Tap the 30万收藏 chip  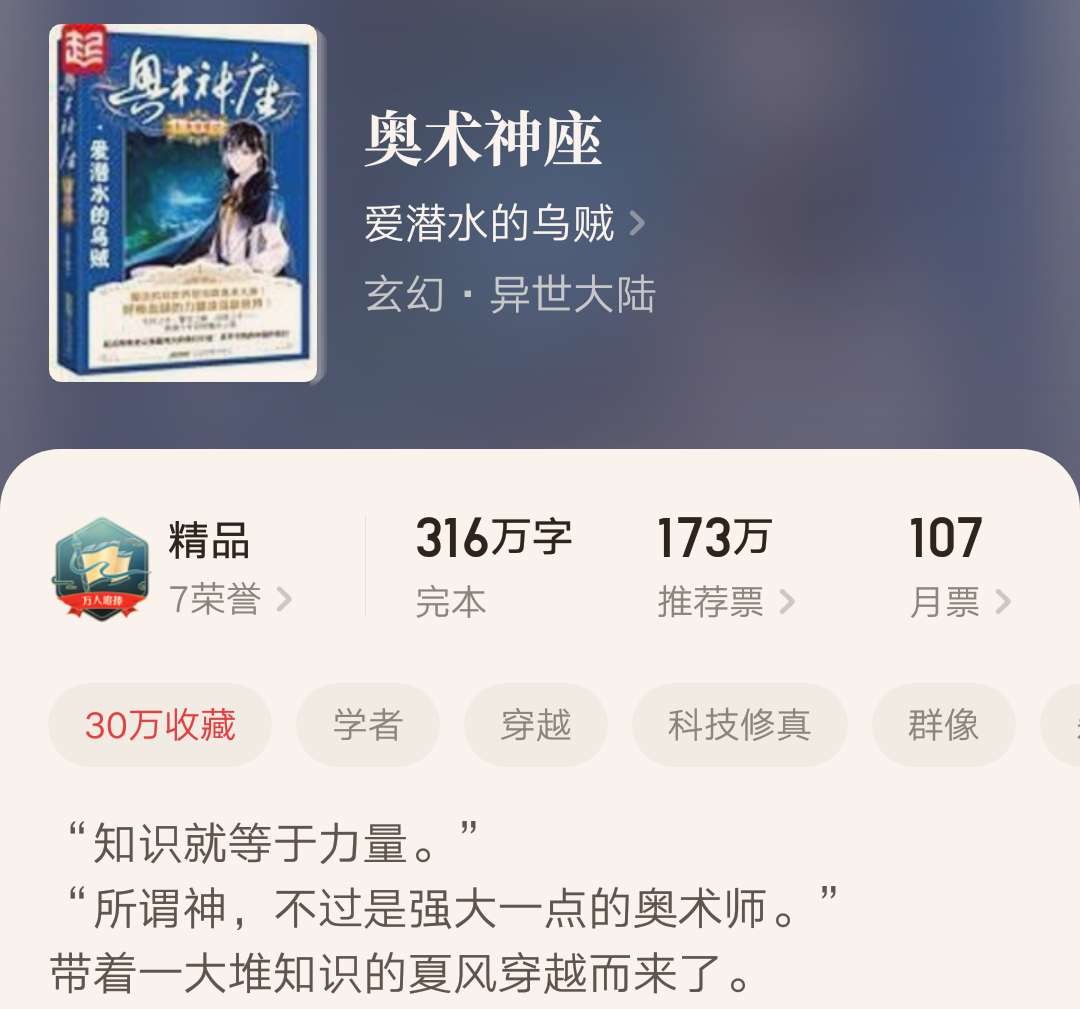[x=160, y=725]
